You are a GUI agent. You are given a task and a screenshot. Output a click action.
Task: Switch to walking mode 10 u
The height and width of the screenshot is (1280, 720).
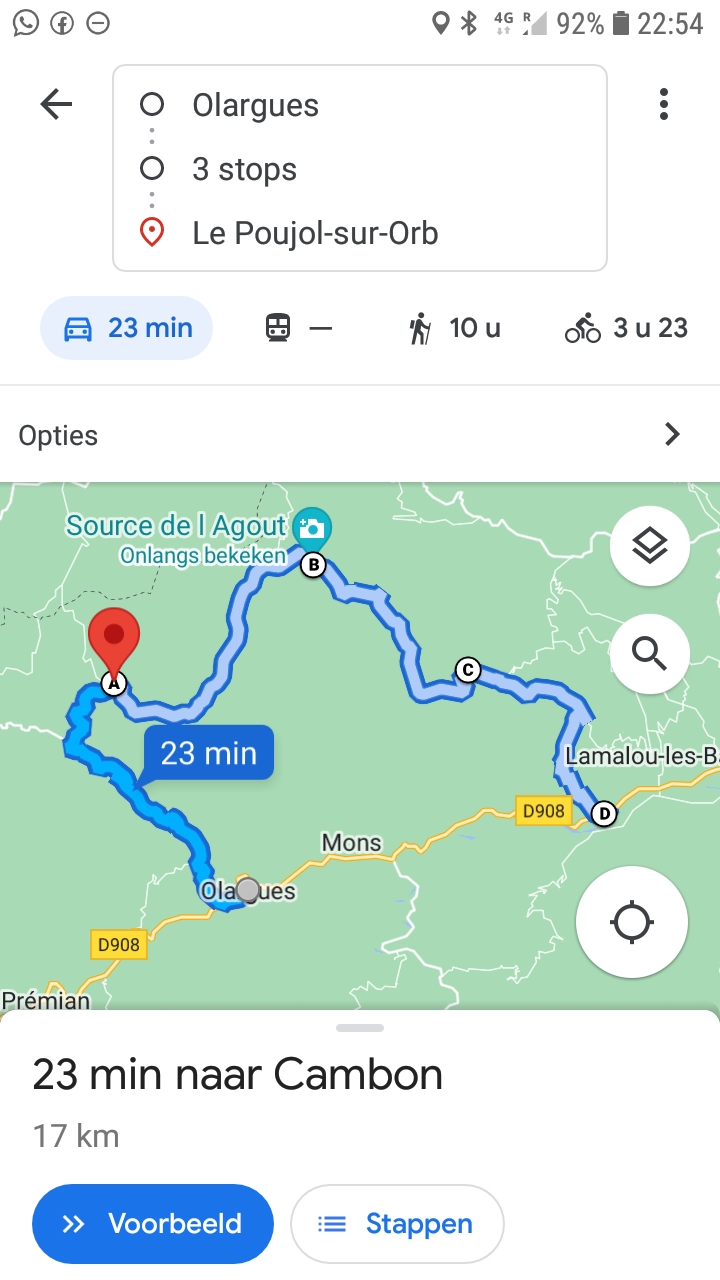tap(454, 328)
